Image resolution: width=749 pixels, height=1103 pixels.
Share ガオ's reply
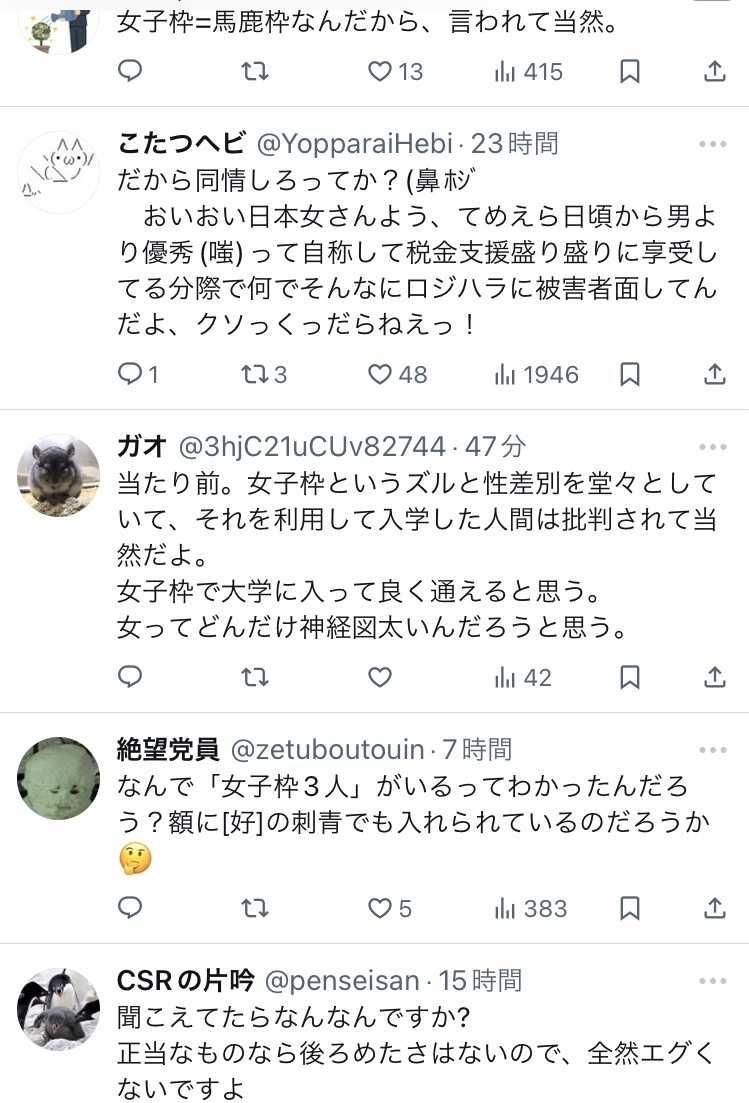(714, 677)
